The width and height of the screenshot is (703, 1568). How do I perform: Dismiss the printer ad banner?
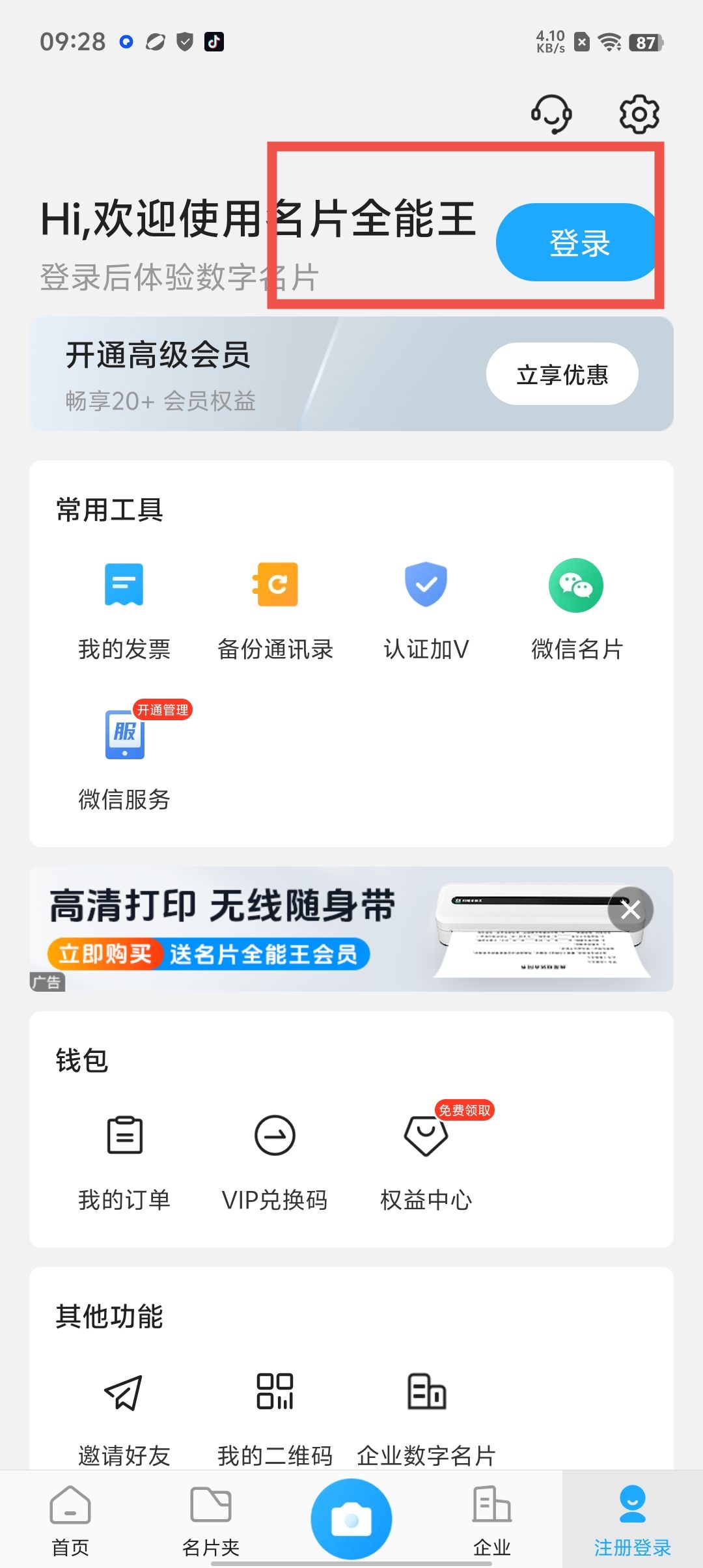[x=630, y=910]
